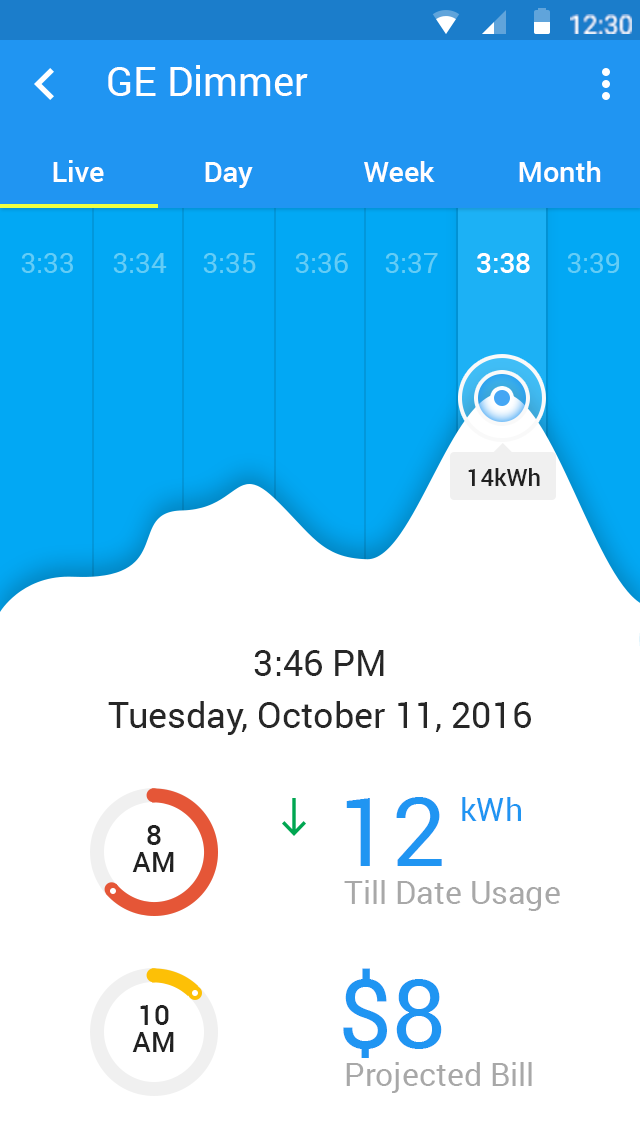The height and width of the screenshot is (1136, 640).
Task: Switch to the Live tab
Action: click(78, 172)
